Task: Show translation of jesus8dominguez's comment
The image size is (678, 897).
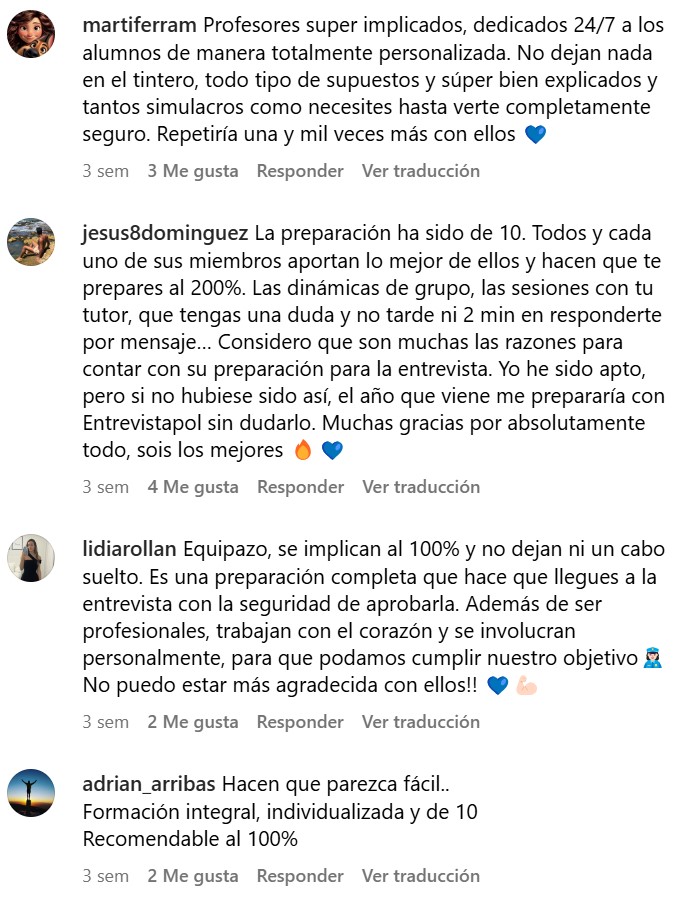Action: [421, 487]
